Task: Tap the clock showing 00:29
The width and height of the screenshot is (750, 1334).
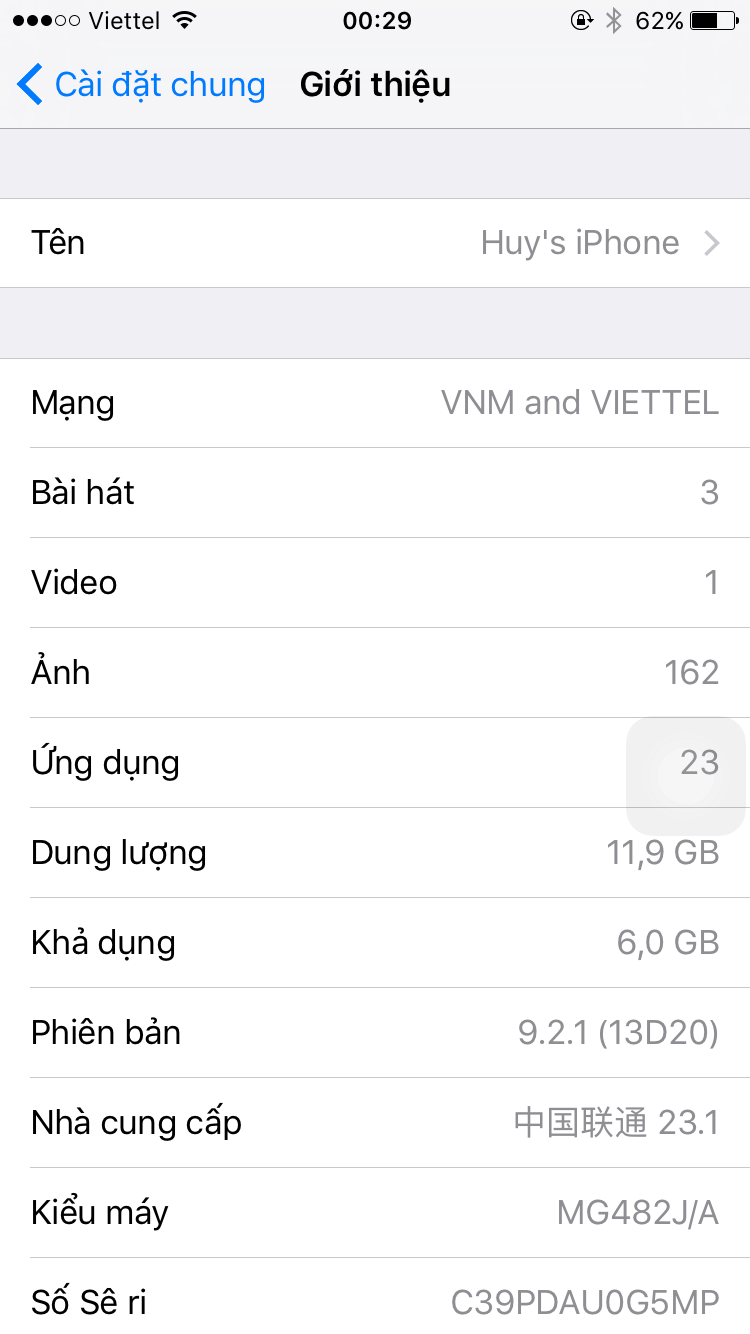Action: (x=375, y=21)
